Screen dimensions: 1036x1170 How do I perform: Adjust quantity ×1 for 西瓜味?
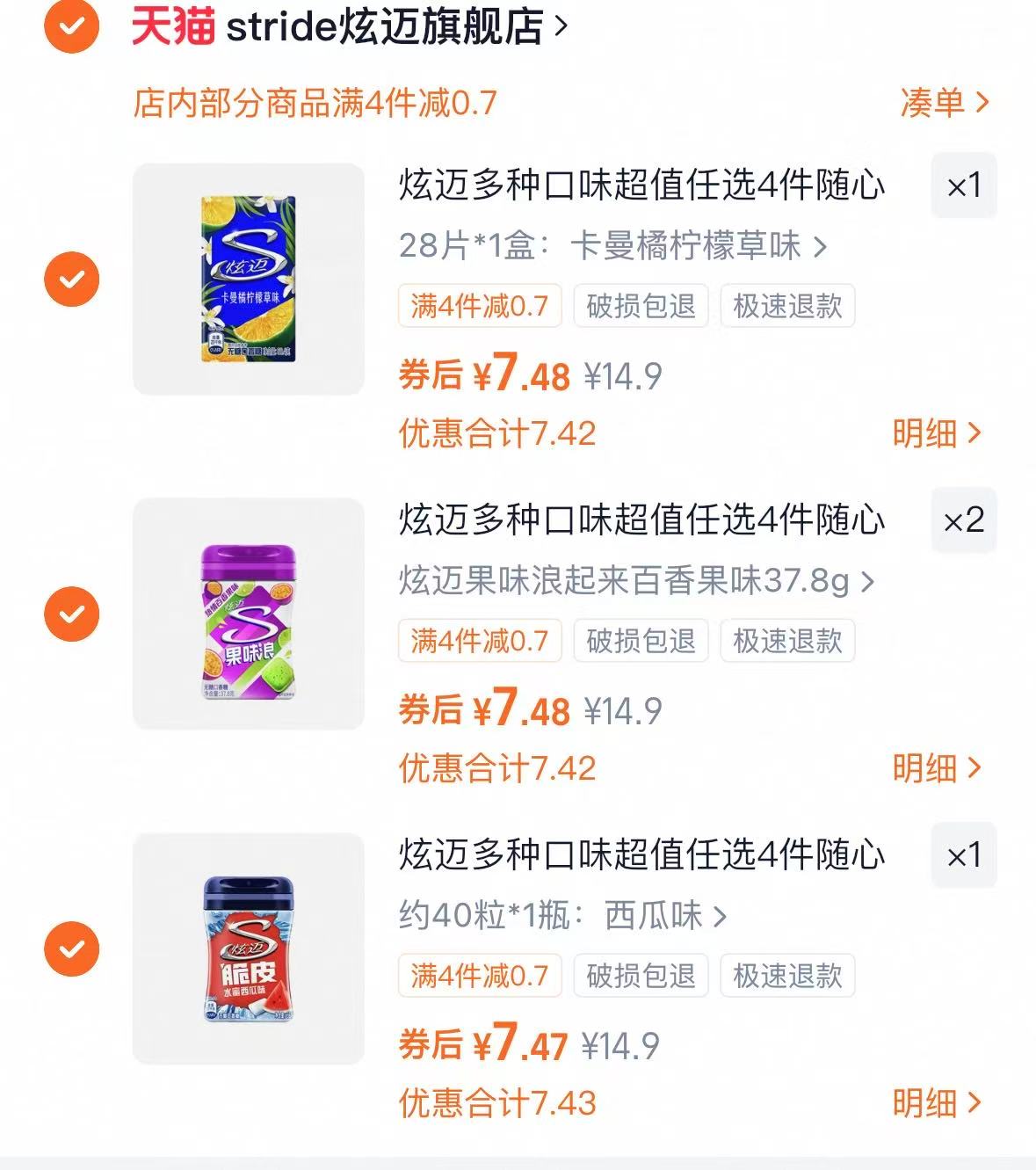pos(963,856)
